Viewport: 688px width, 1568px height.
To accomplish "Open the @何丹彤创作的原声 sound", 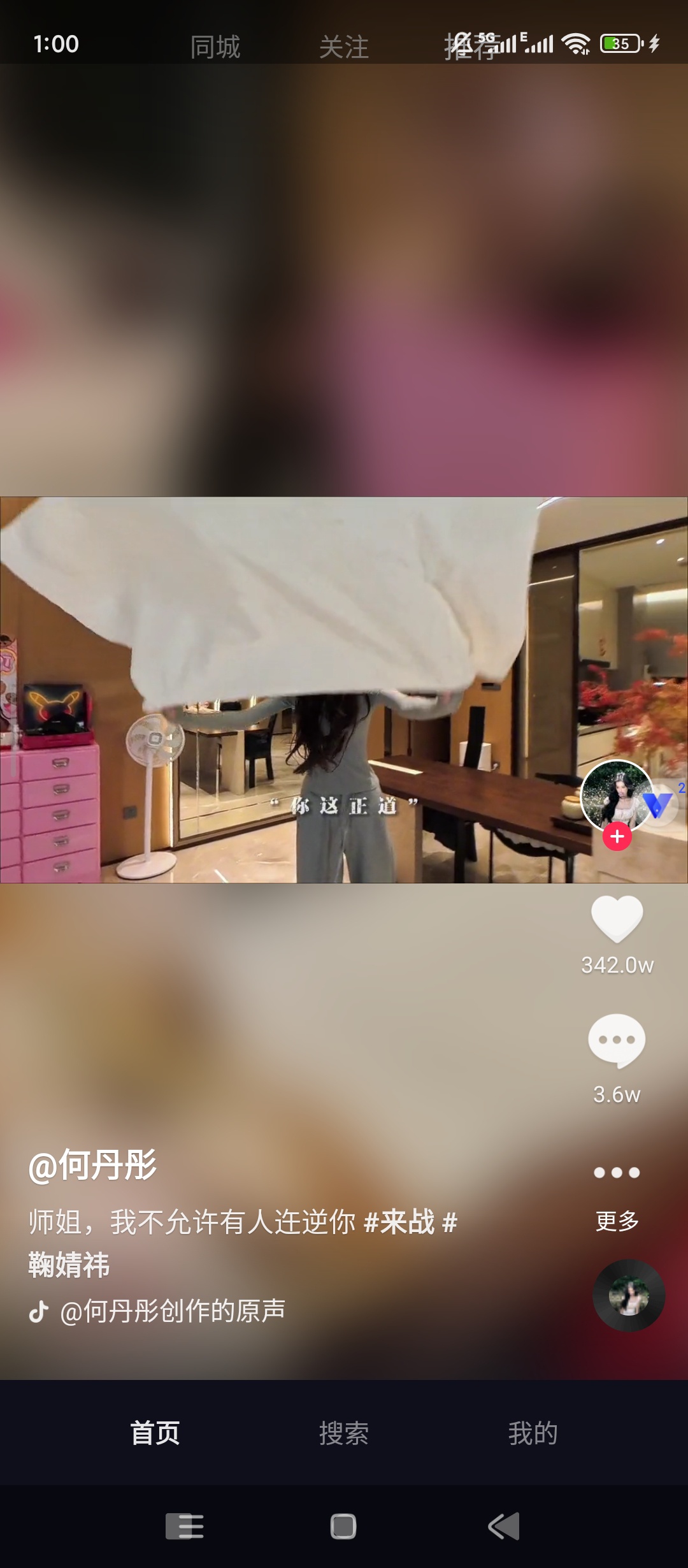I will (x=172, y=1311).
